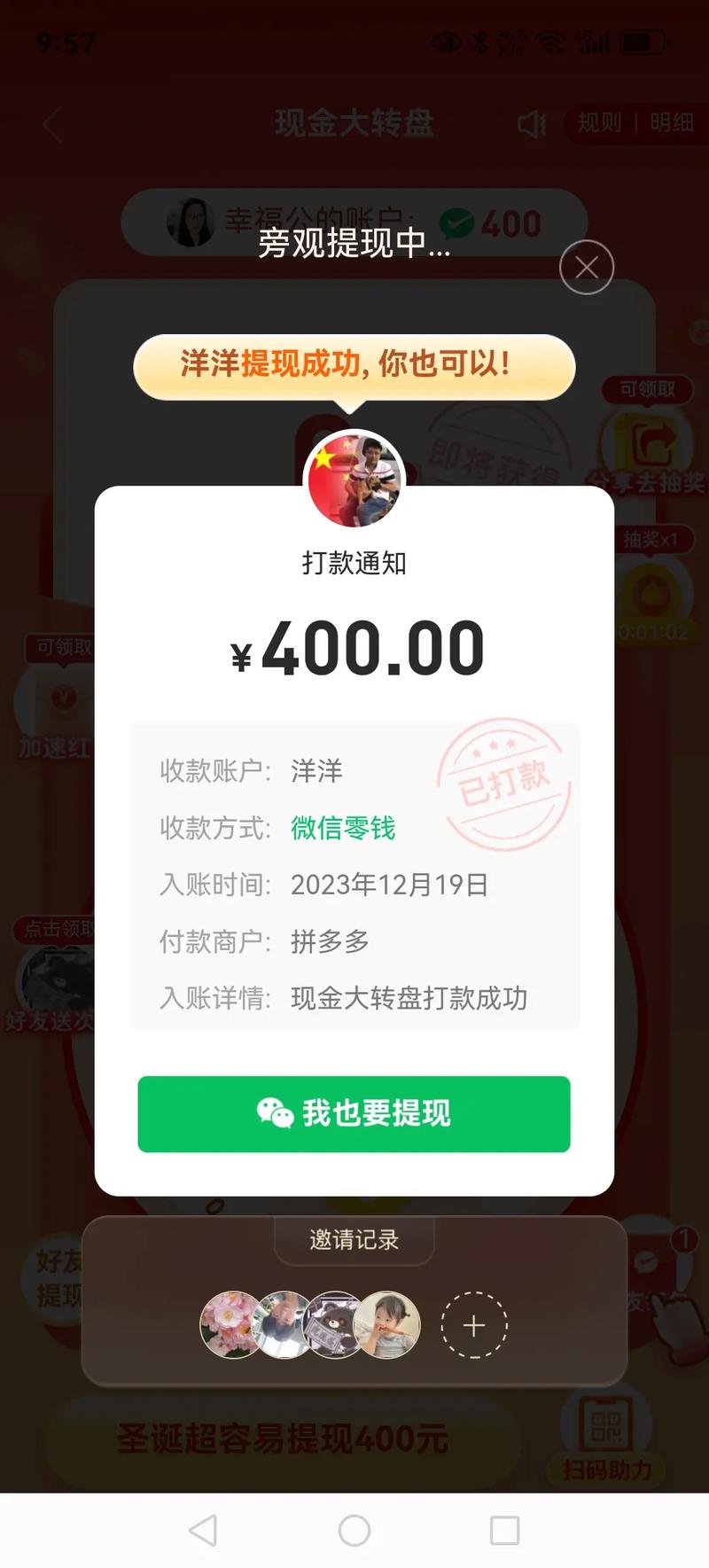Open the recent apps view

(504, 1530)
